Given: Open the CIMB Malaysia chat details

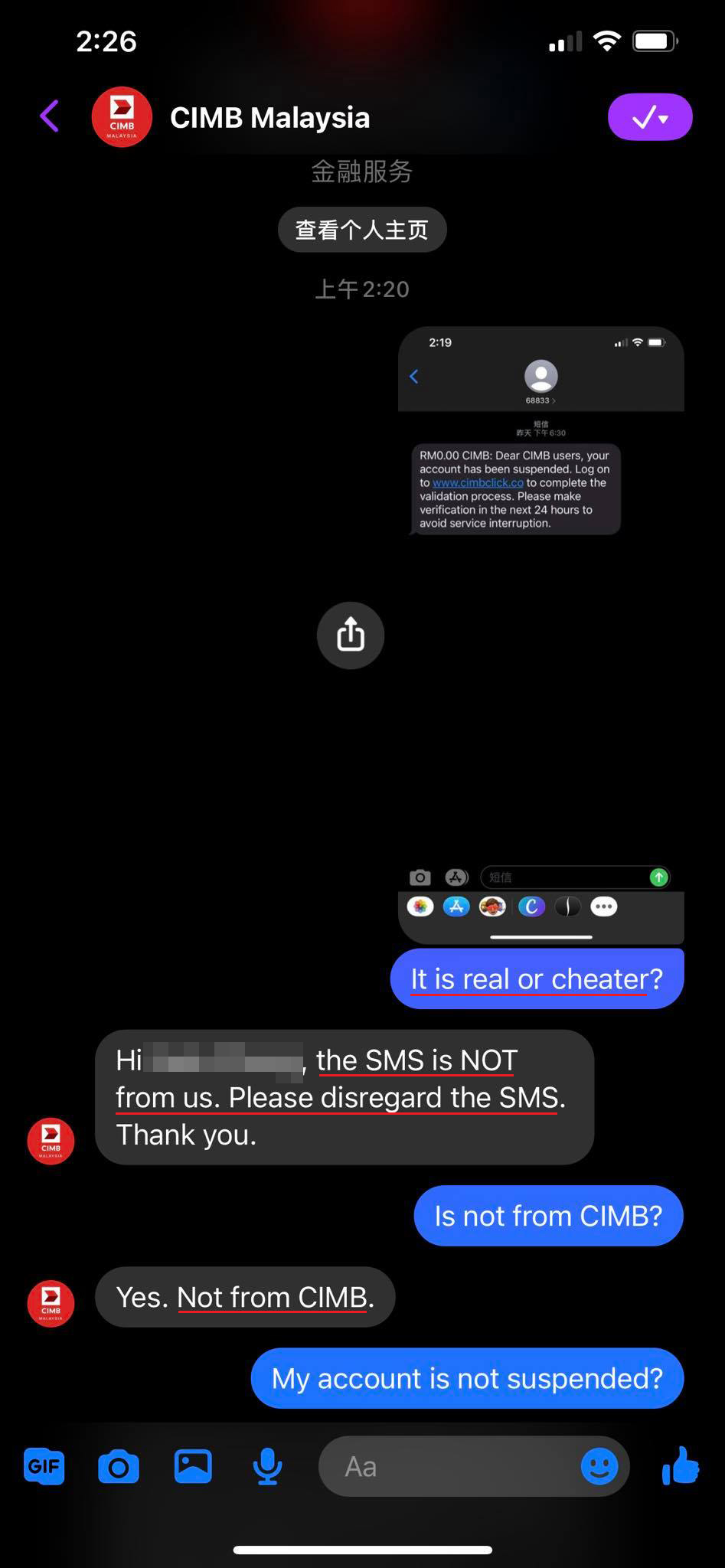Looking at the screenshot, I should 269,118.
